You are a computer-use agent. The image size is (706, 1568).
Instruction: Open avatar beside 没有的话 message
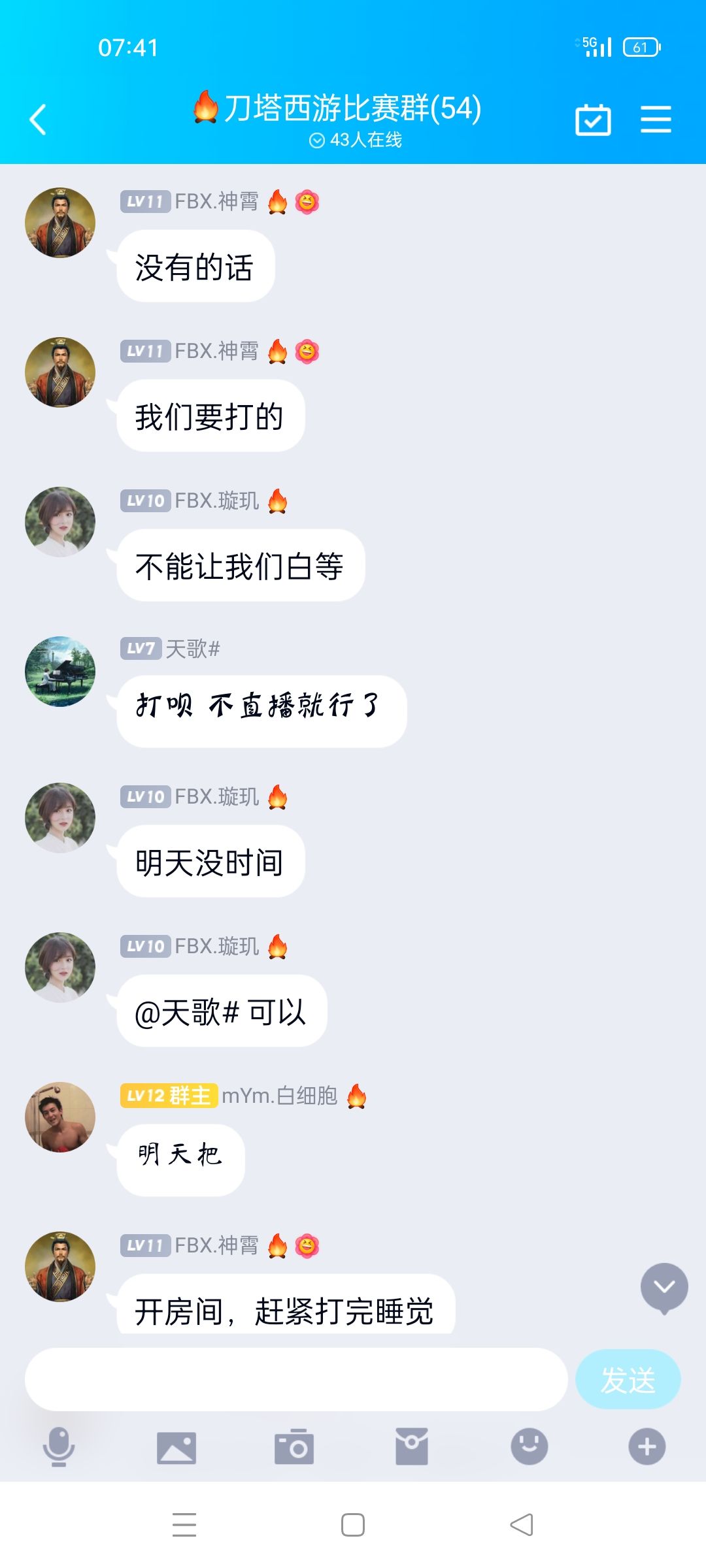60,223
